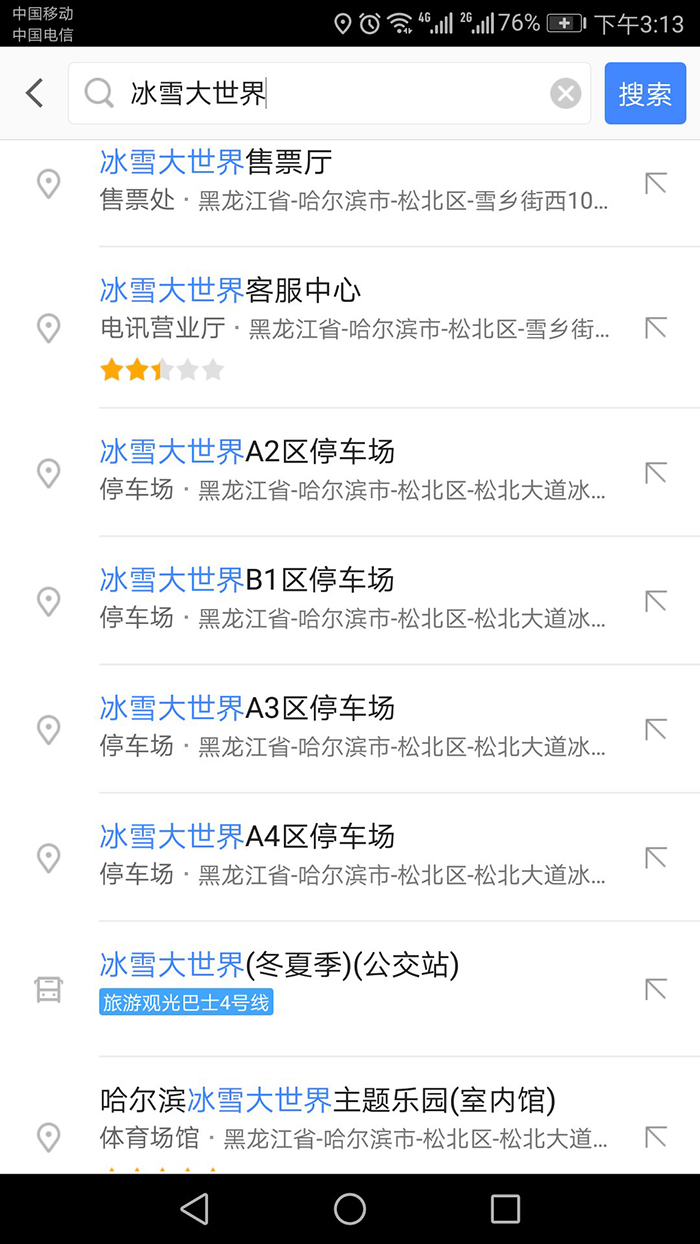This screenshot has height=1244, width=700.
Task: Go to the system home screen
Action: (350, 1209)
